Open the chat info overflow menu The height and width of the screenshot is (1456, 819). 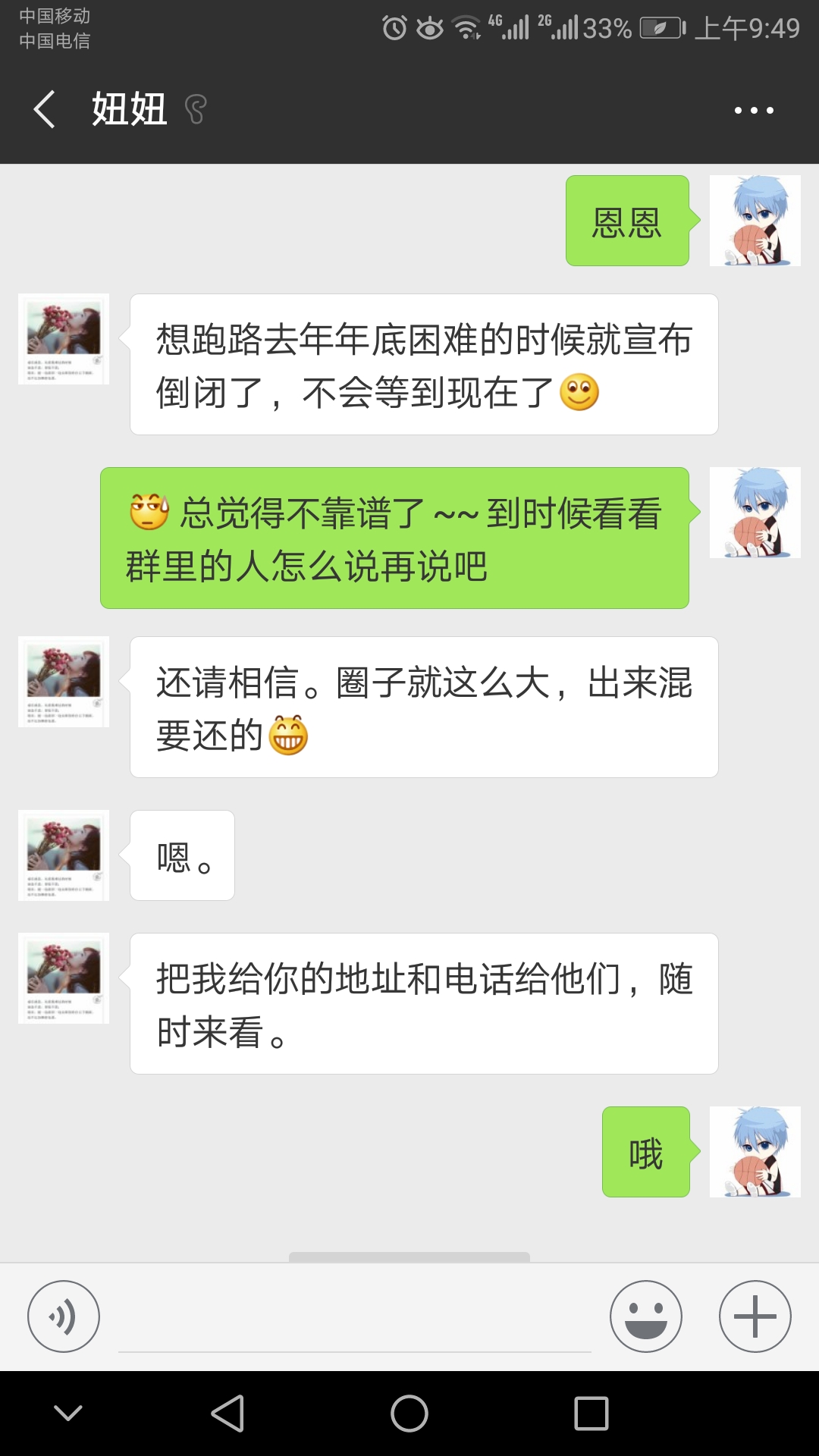(x=753, y=111)
